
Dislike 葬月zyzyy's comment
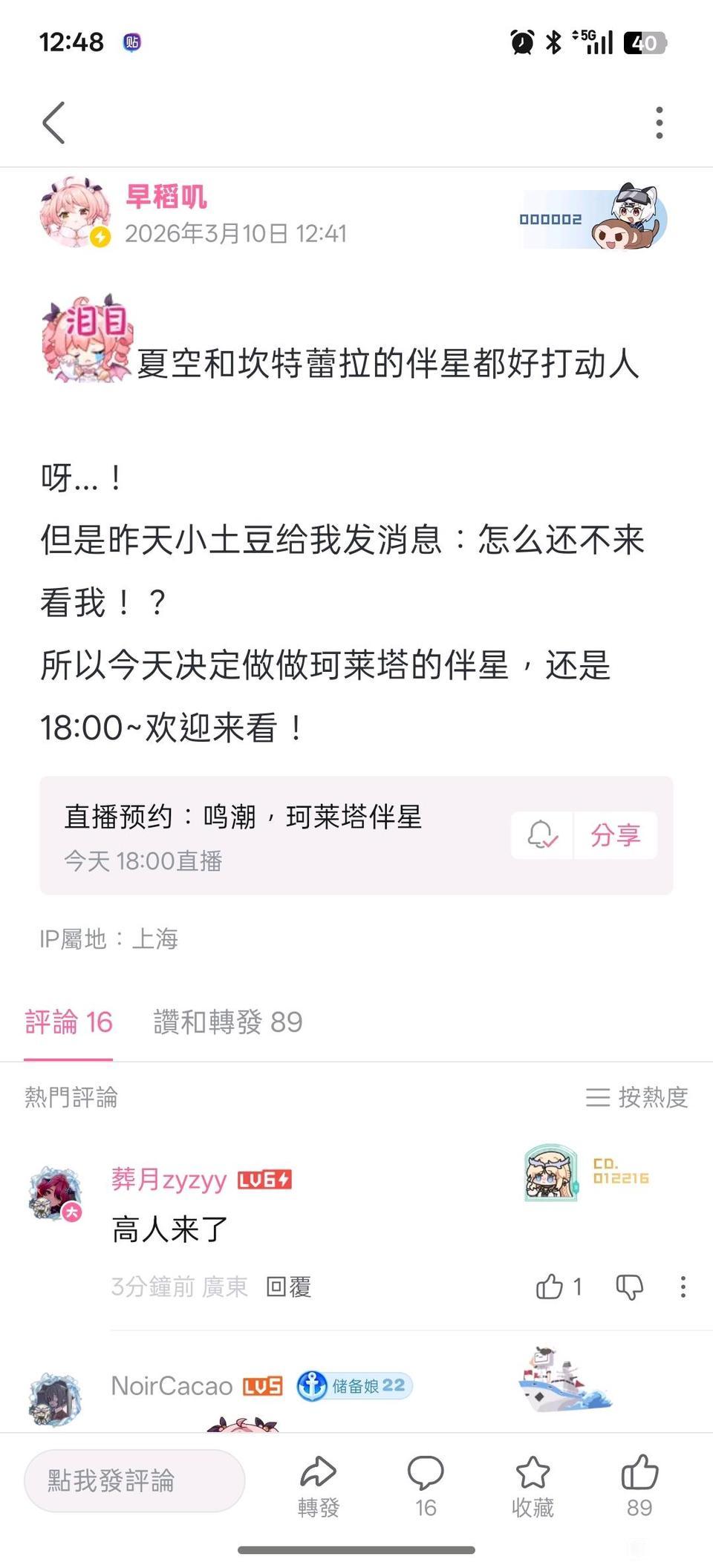click(629, 1287)
